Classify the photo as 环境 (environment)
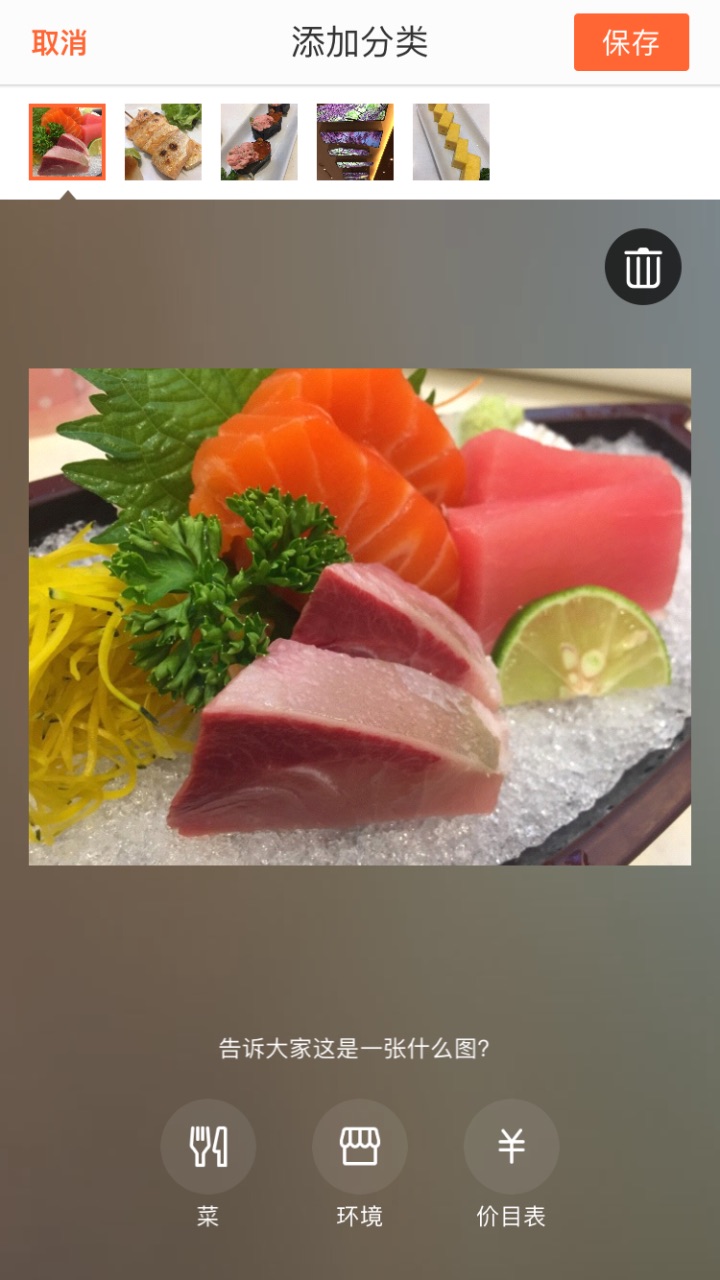720x1280 pixels. (x=360, y=1147)
